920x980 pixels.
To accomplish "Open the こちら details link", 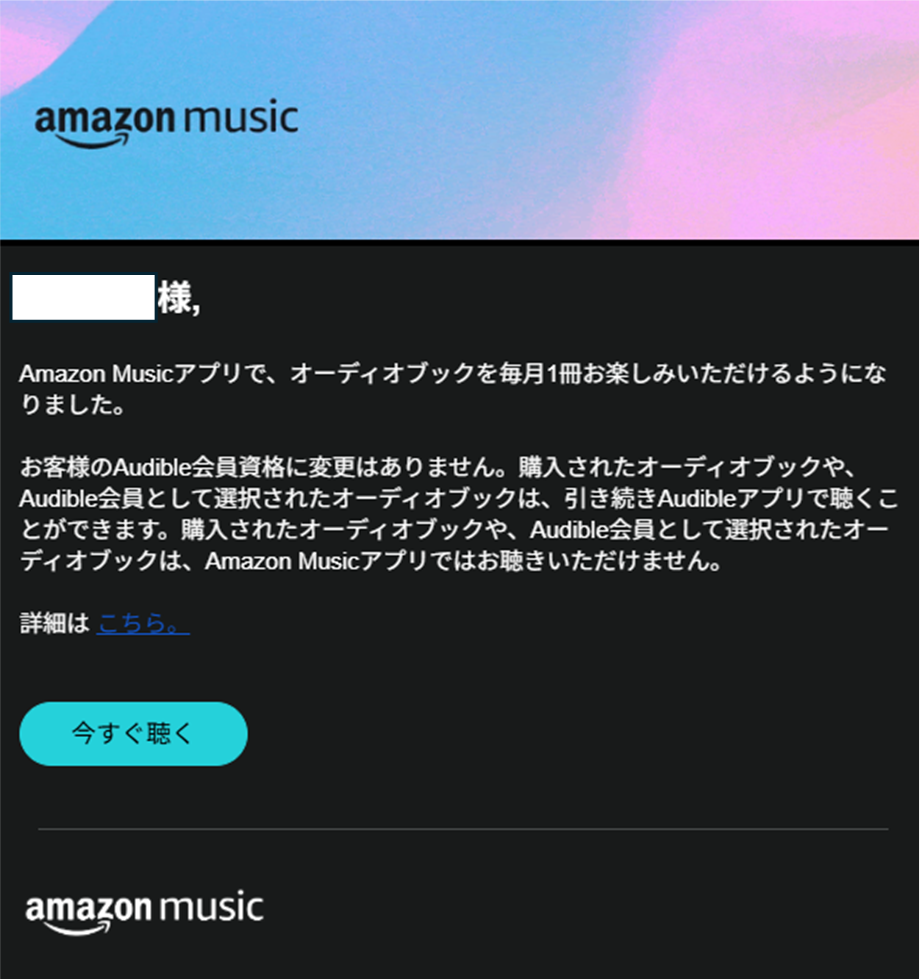I will tap(142, 624).
